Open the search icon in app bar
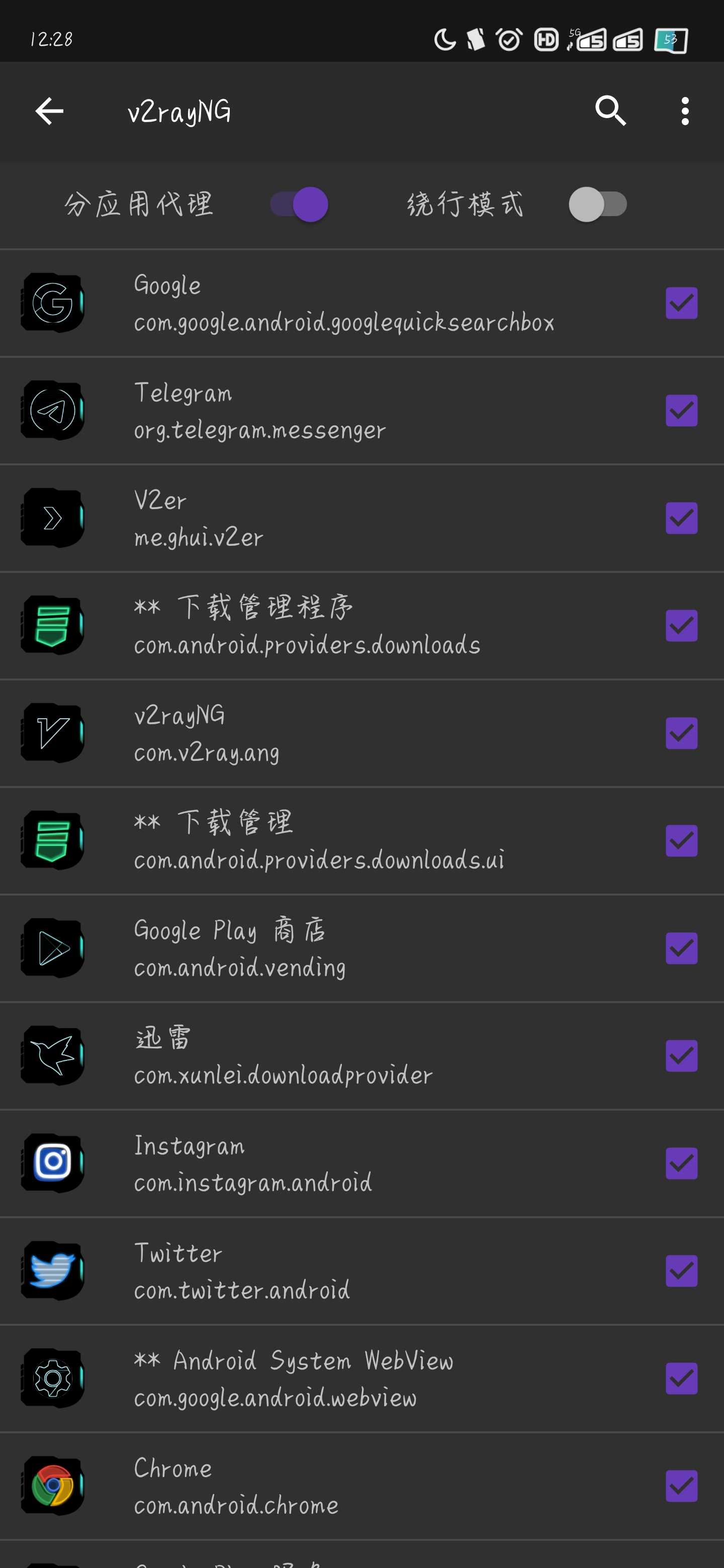The image size is (724, 1568). [611, 111]
